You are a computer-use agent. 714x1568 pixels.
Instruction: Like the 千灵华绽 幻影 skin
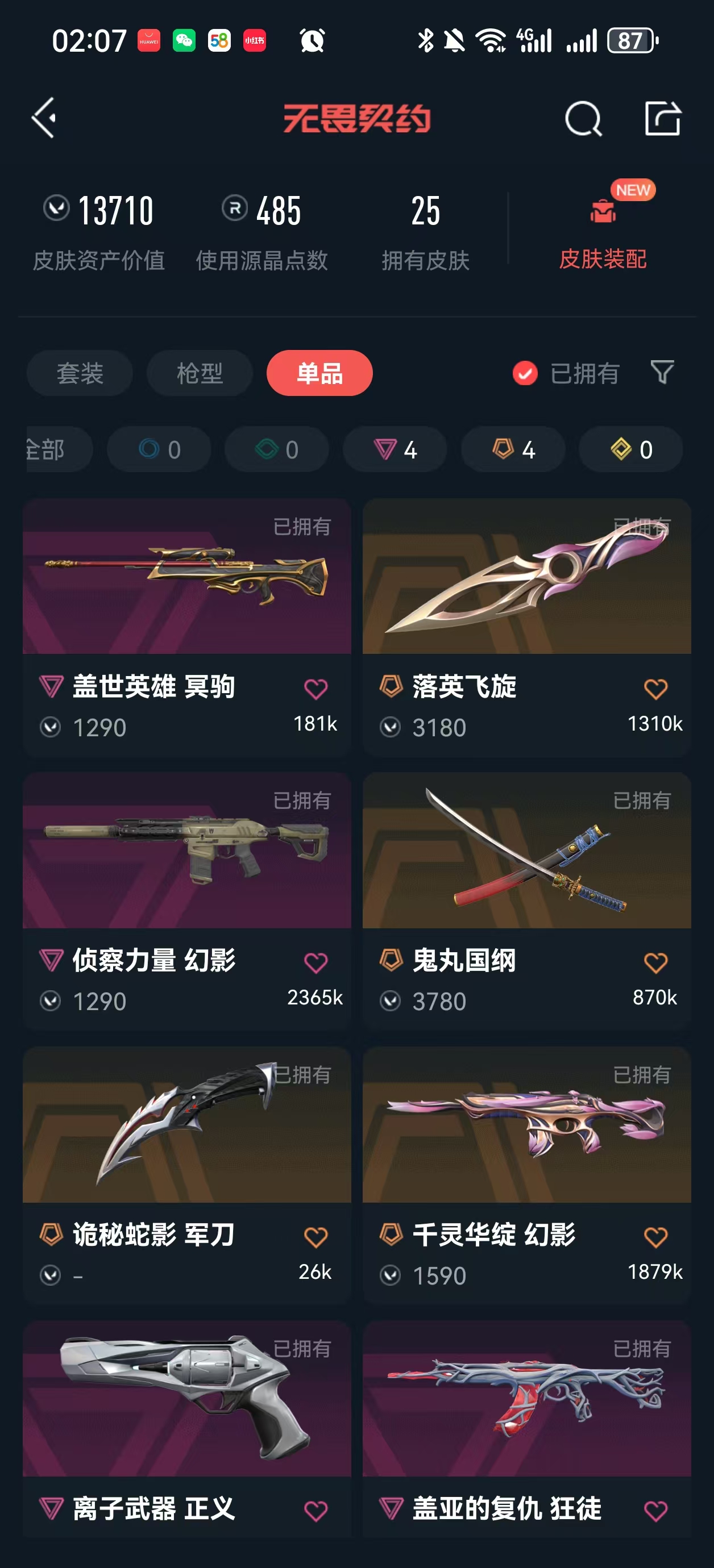tap(655, 1237)
